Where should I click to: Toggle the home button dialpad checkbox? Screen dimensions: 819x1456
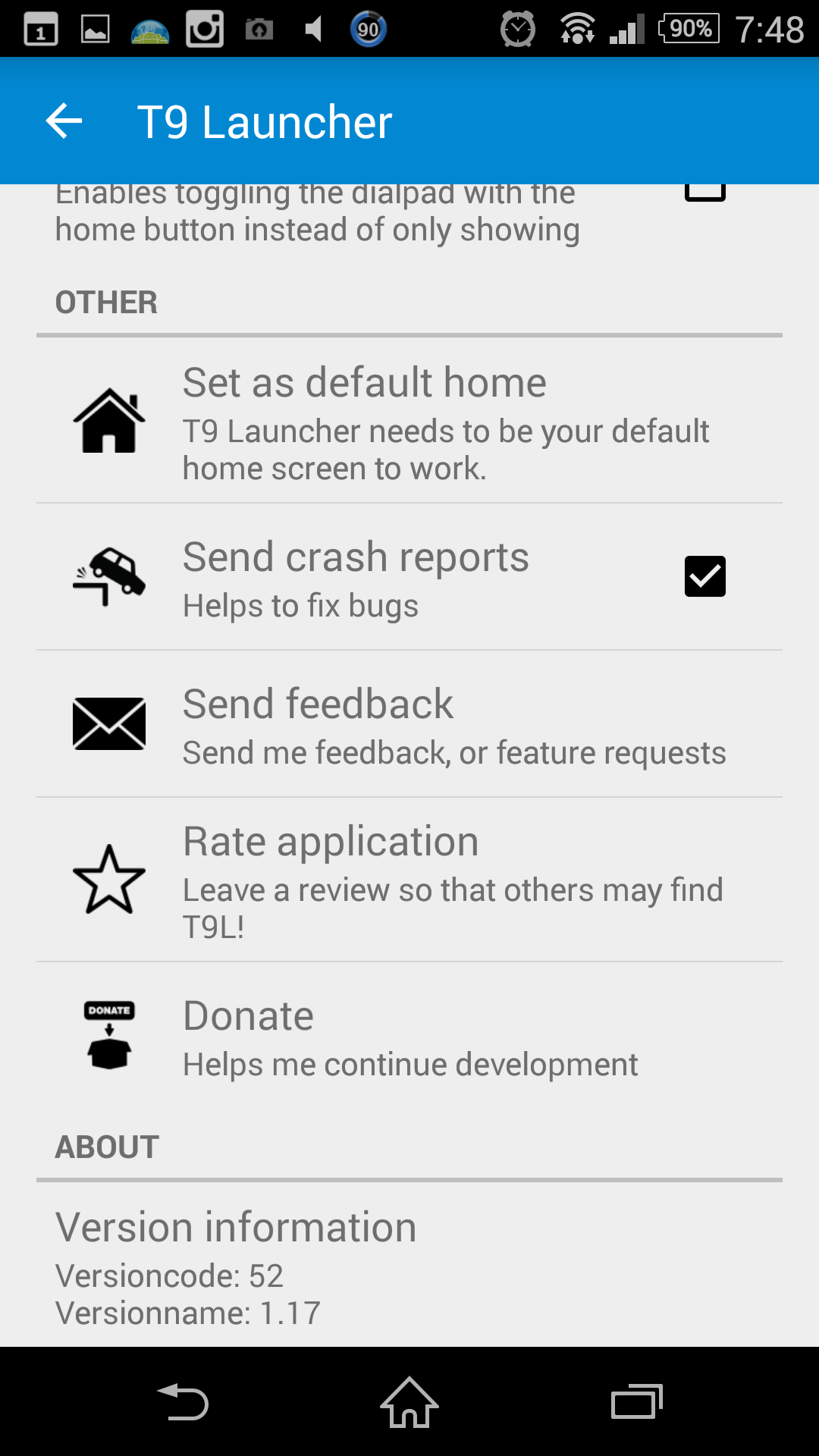[x=704, y=191]
